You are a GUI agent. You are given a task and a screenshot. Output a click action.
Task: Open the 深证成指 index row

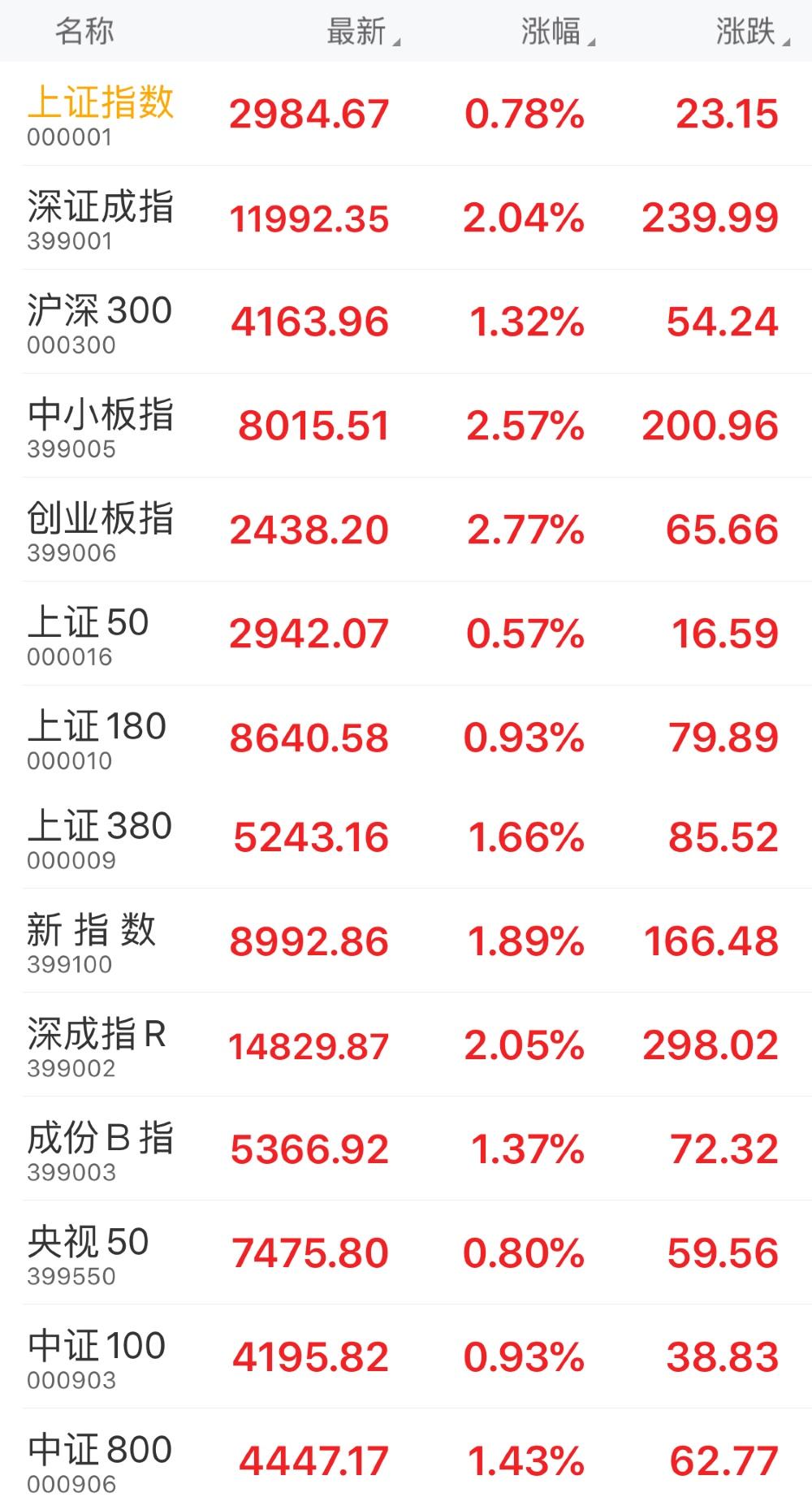[x=406, y=218]
